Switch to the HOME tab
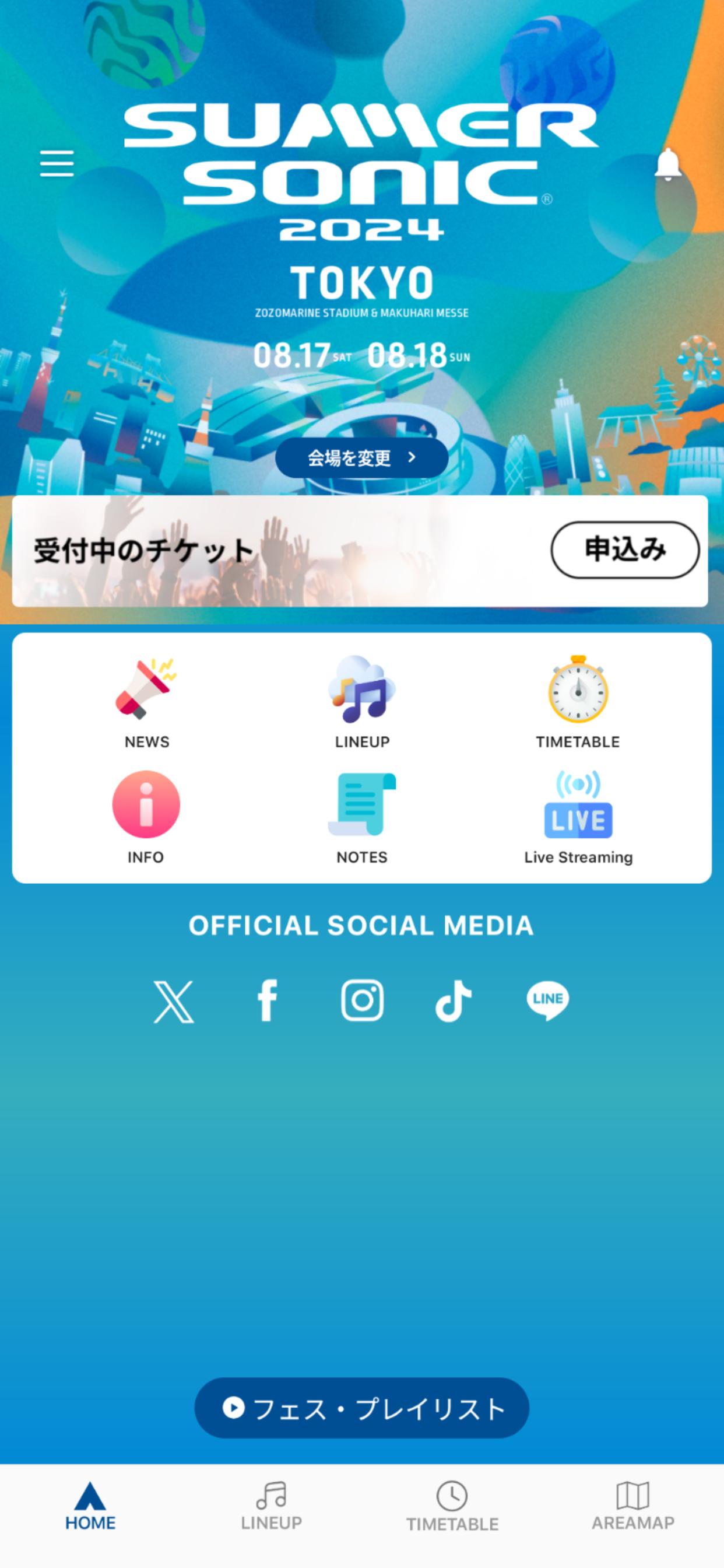724x1568 pixels. (x=90, y=1507)
